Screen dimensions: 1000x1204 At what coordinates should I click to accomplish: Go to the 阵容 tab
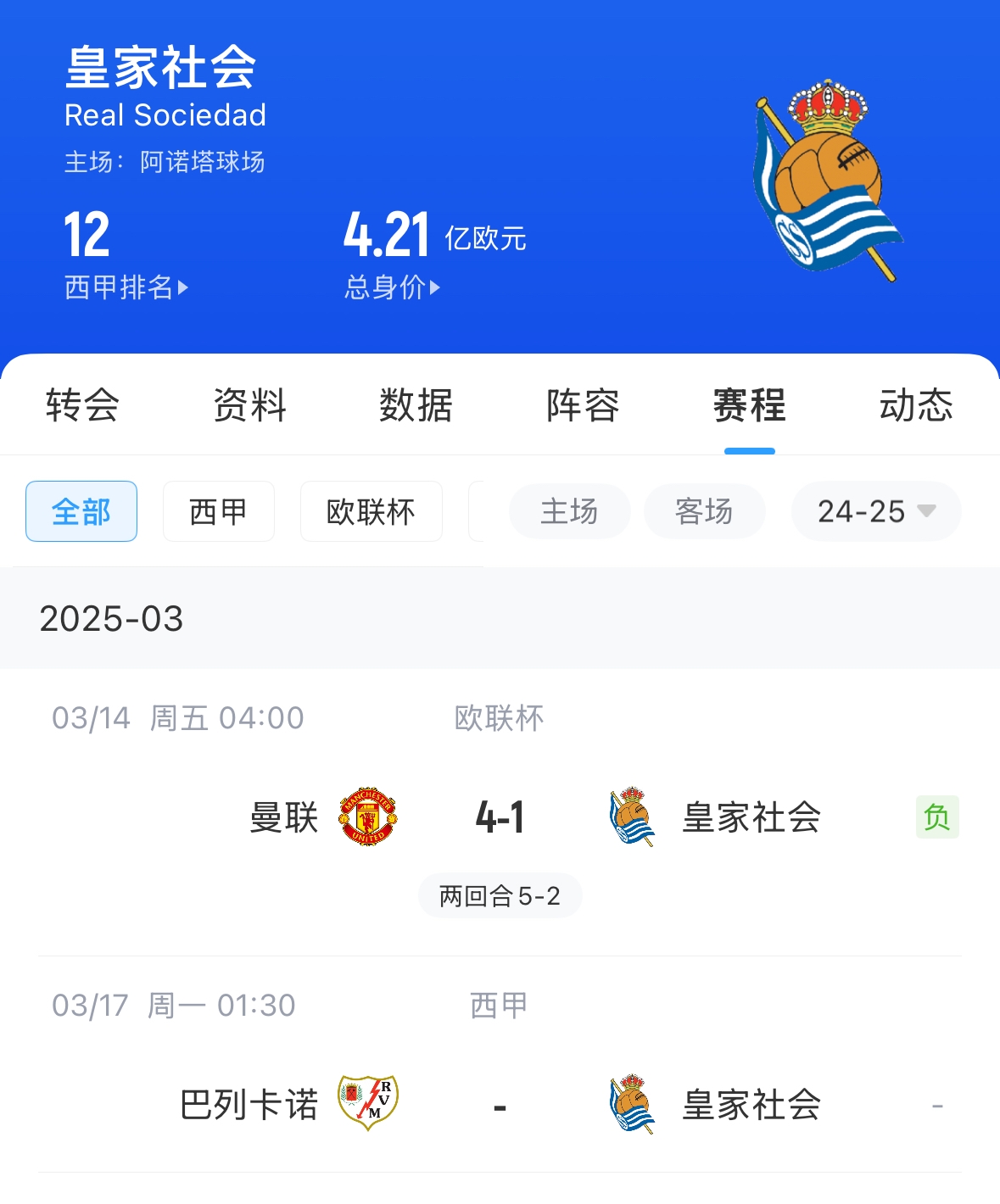(x=583, y=405)
